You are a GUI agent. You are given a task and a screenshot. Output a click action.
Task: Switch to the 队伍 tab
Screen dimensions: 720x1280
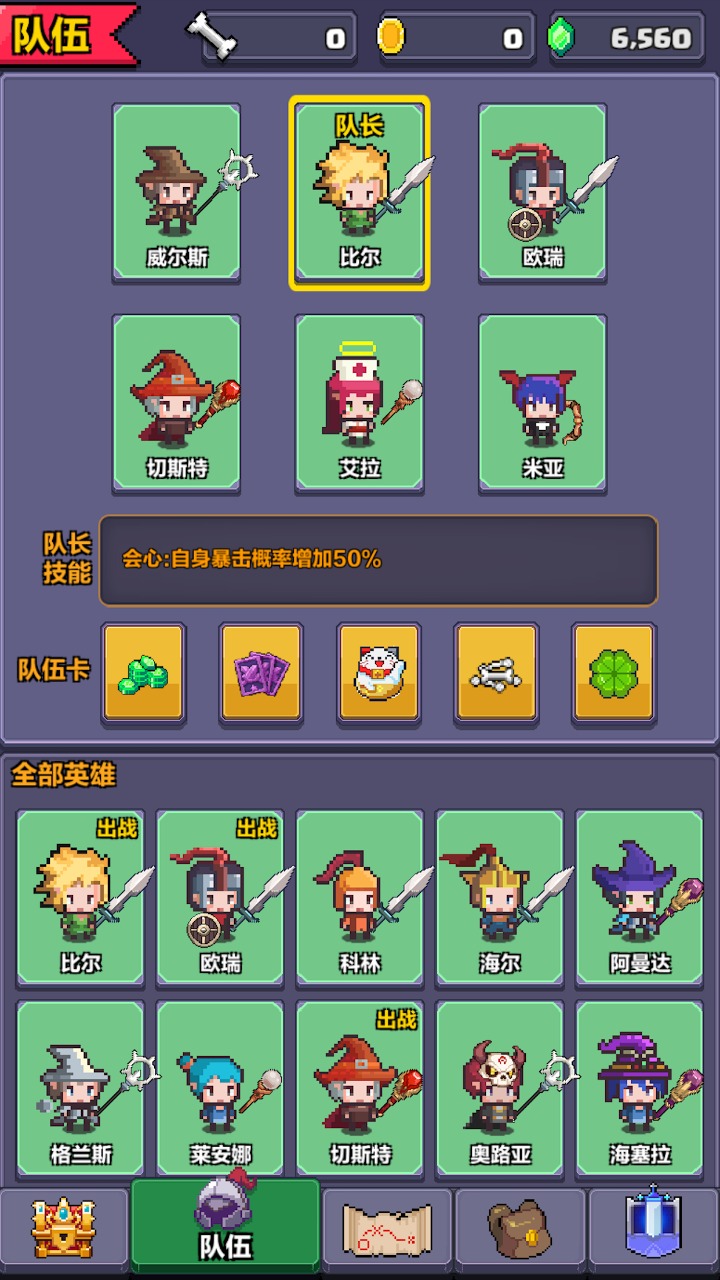(x=221, y=1230)
